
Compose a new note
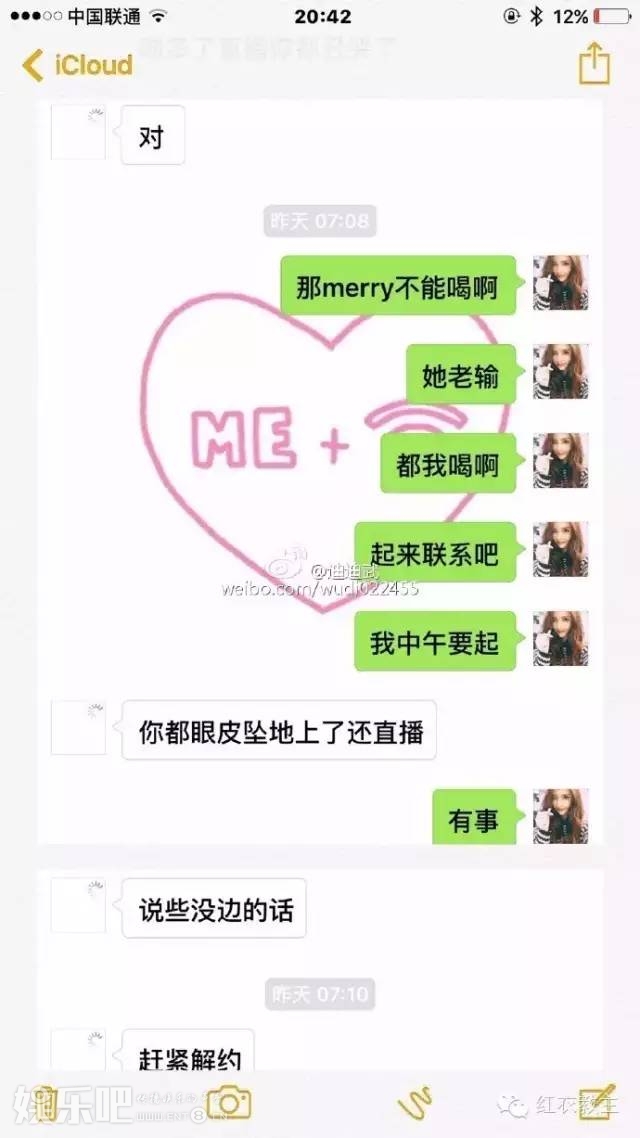click(597, 1103)
